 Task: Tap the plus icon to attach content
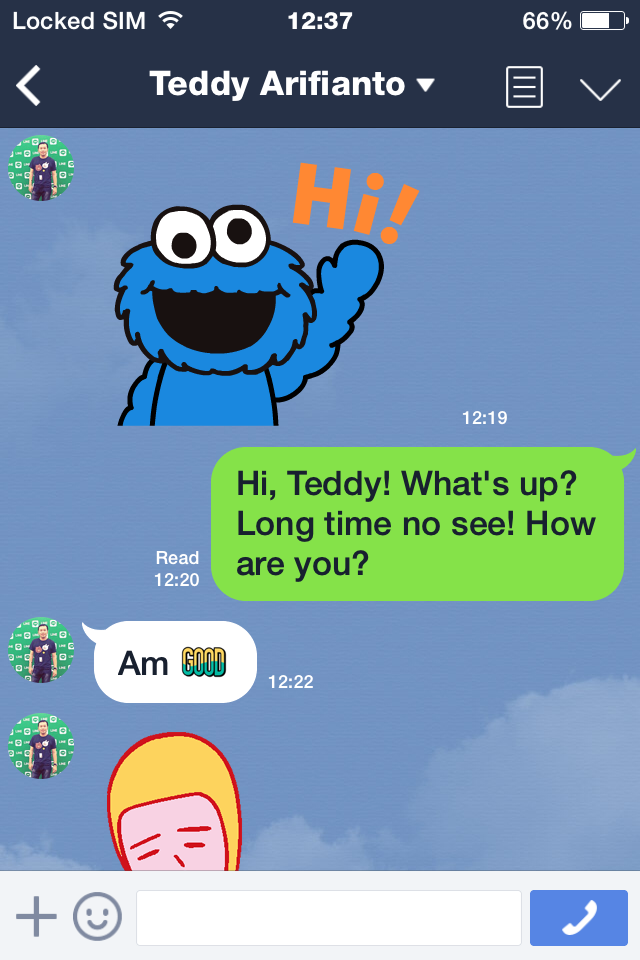click(x=36, y=916)
